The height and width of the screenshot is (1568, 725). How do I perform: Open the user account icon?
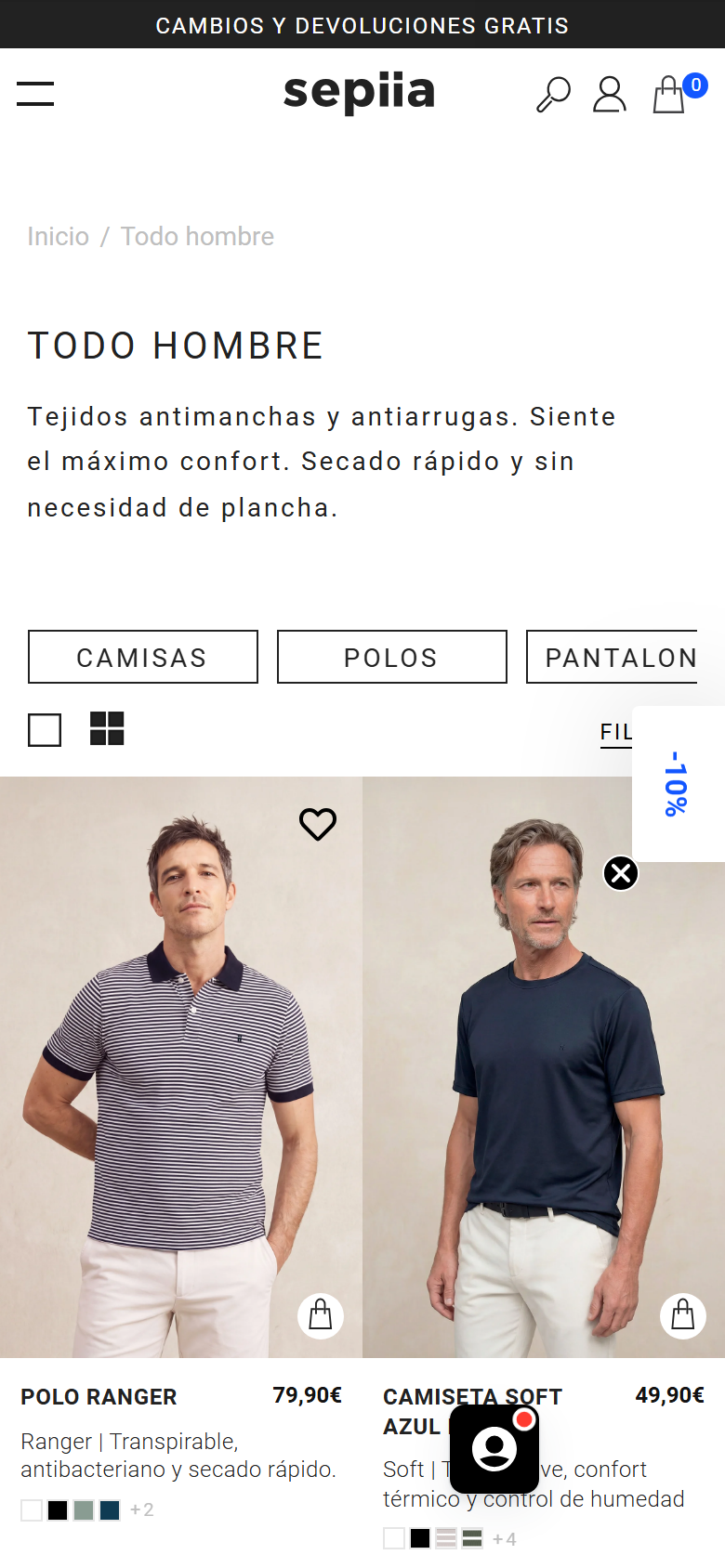(x=610, y=94)
